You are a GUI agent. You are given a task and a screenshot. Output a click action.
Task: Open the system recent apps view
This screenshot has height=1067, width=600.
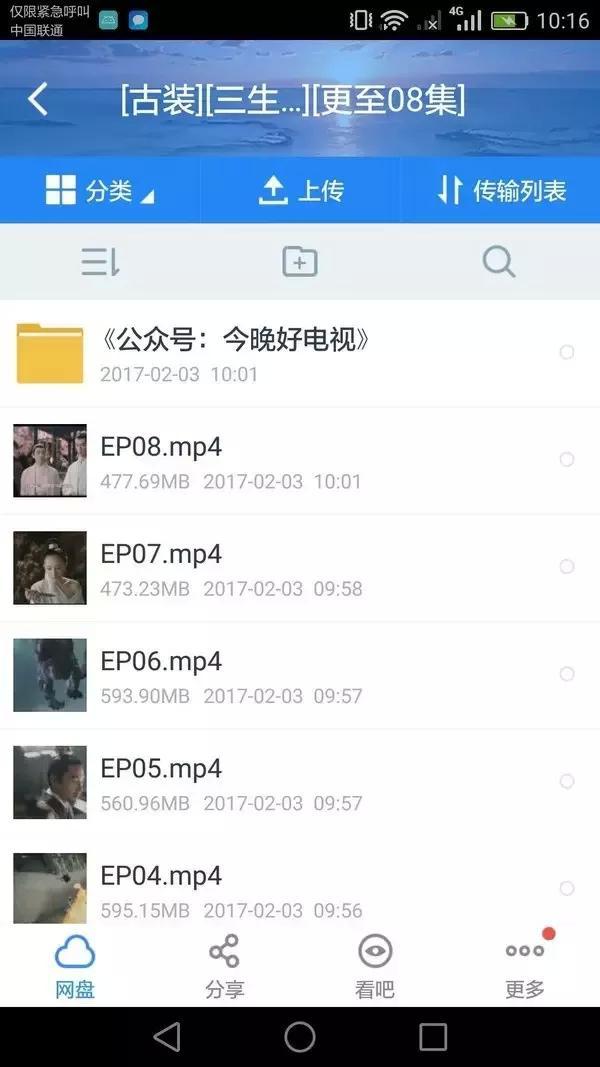coord(433,1037)
